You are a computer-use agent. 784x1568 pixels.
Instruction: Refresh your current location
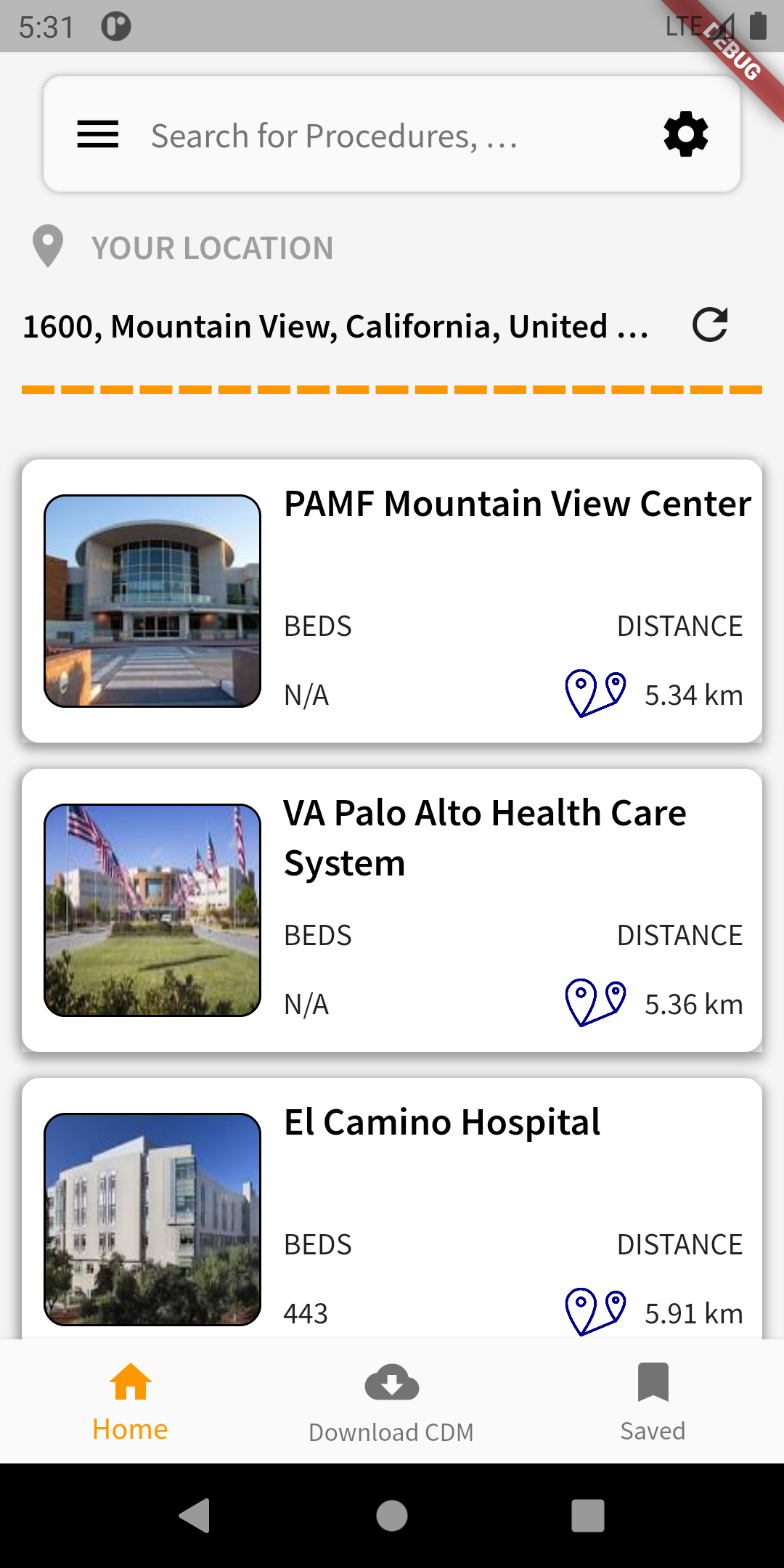click(x=709, y=325)
